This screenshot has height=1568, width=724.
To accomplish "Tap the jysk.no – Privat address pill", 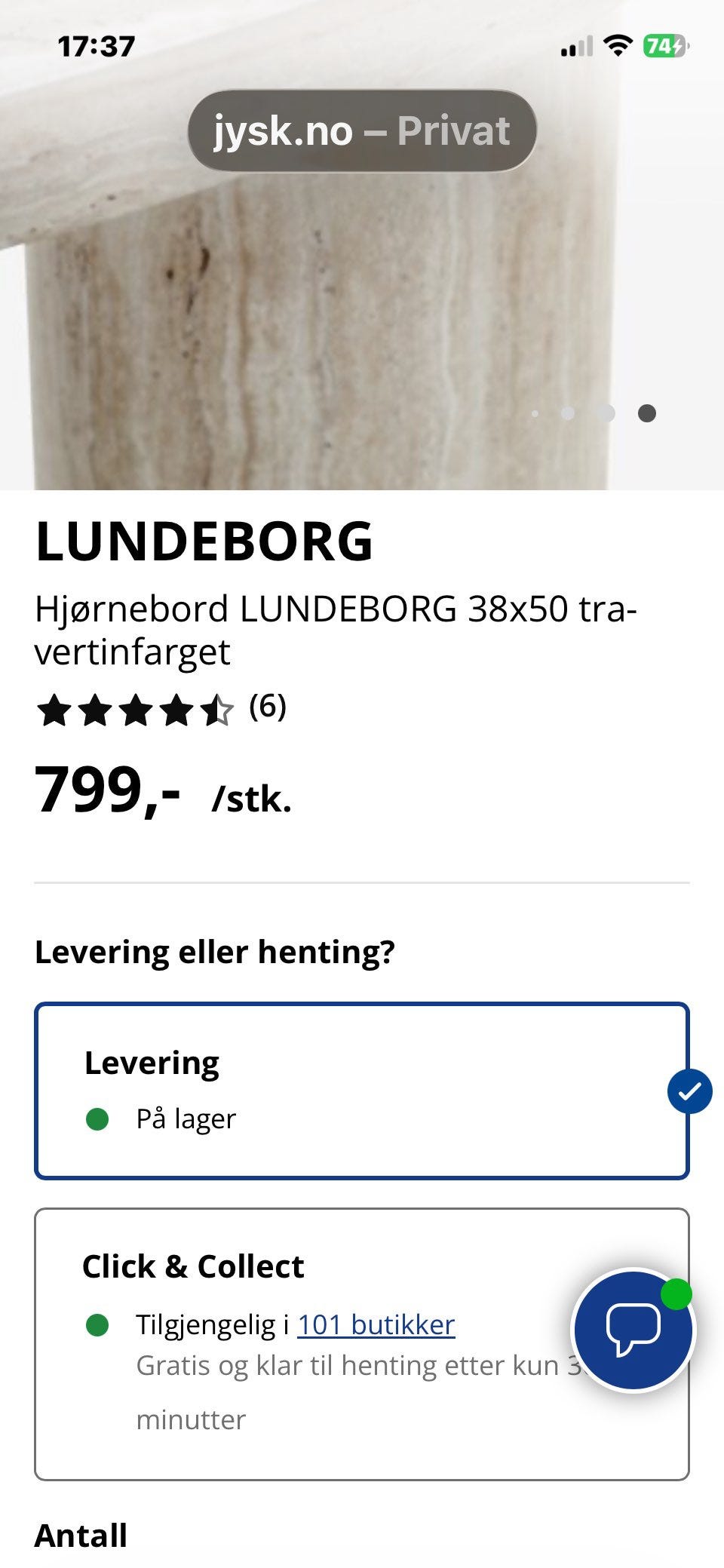I will point(362,130).
